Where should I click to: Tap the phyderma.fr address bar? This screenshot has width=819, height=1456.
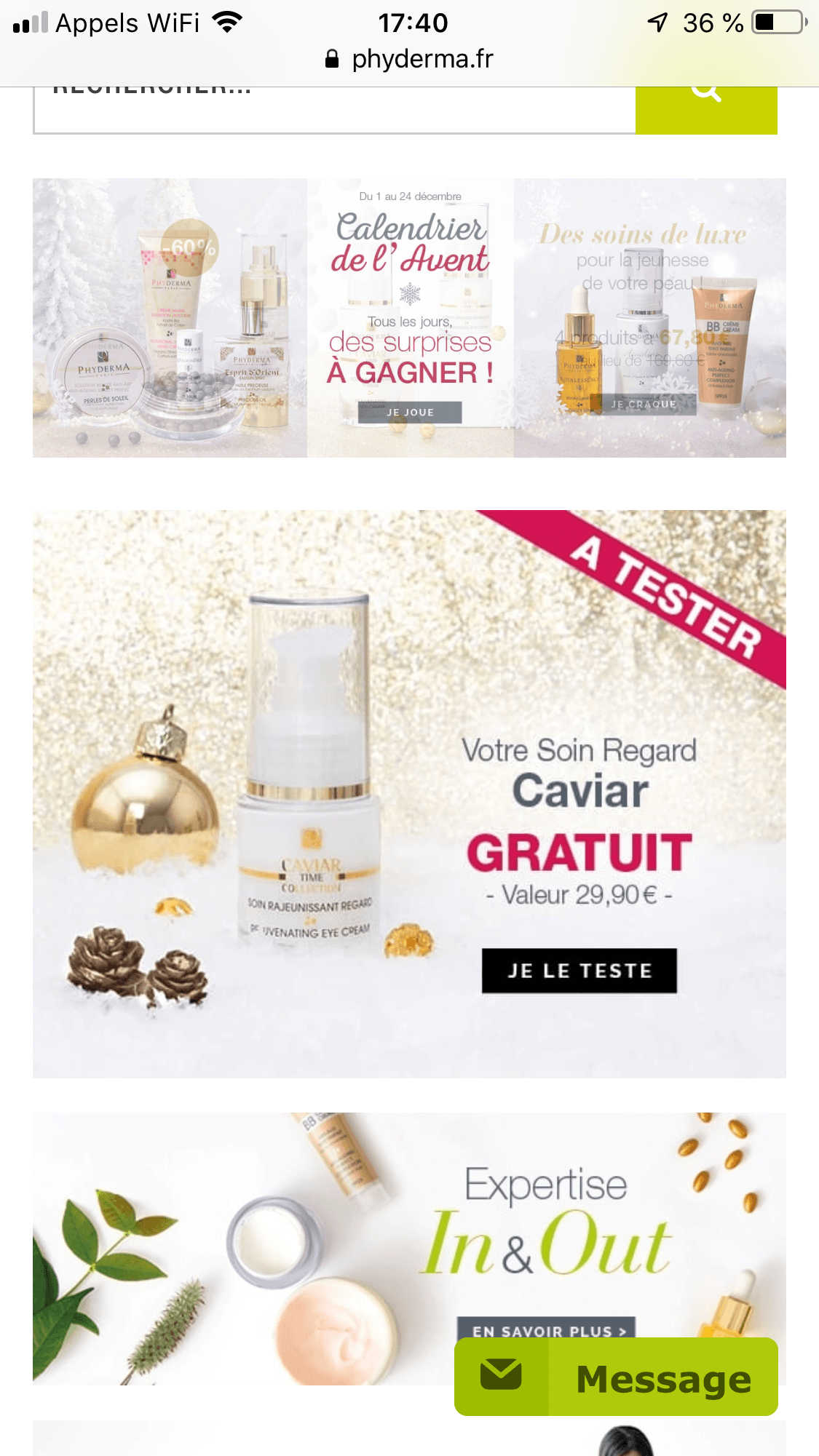pos(410,59)
